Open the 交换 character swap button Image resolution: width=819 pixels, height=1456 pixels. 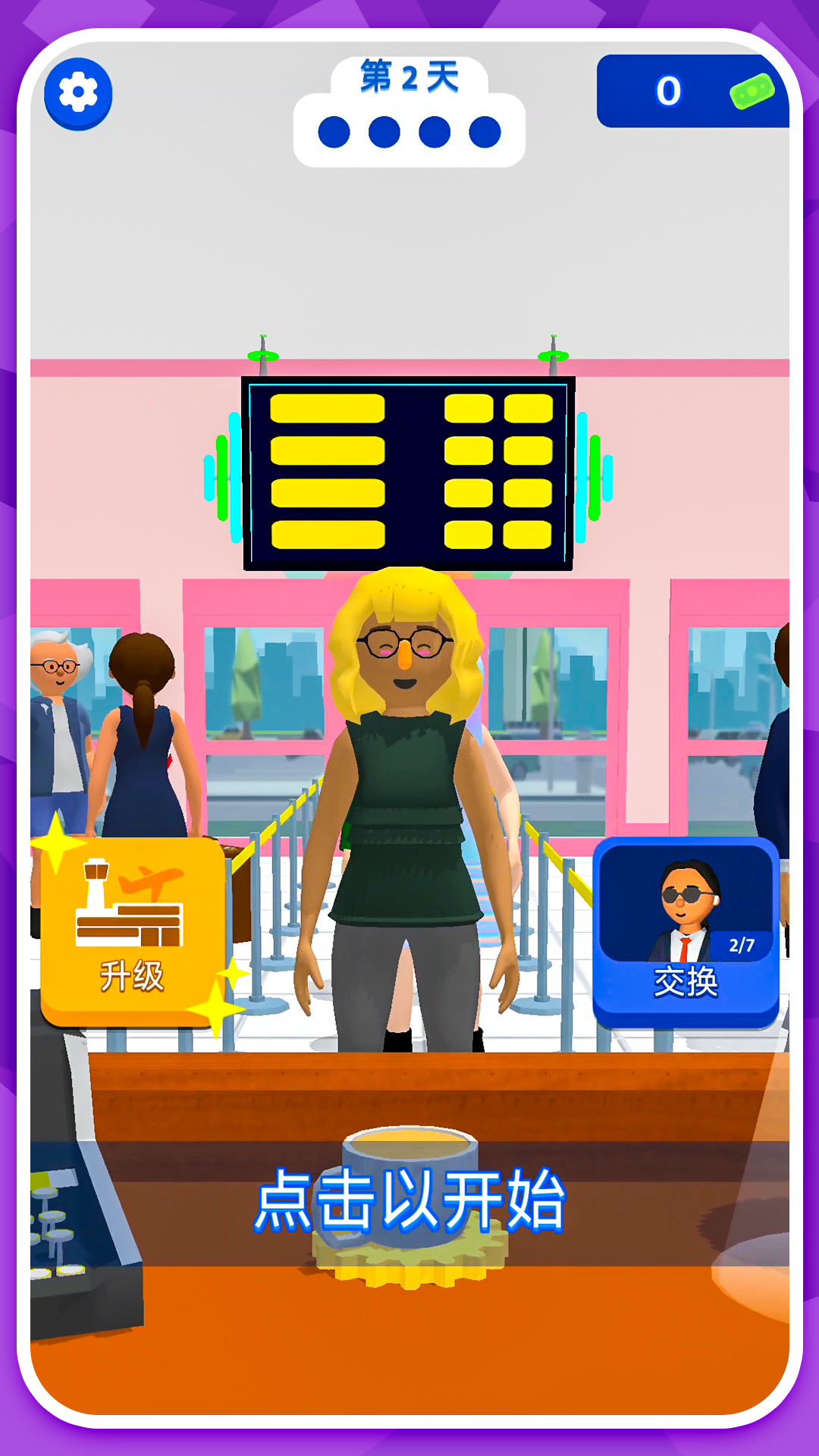686,932
